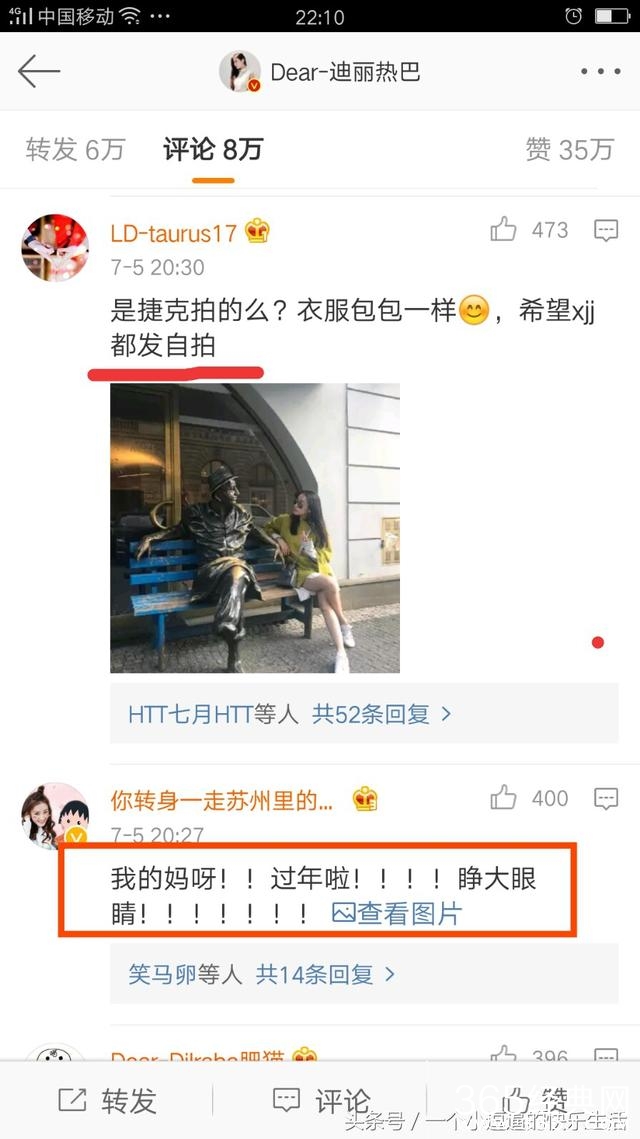Tap 查看图片 link to view image
This screenshot has height=1139, width=640.
coord(398,913)
